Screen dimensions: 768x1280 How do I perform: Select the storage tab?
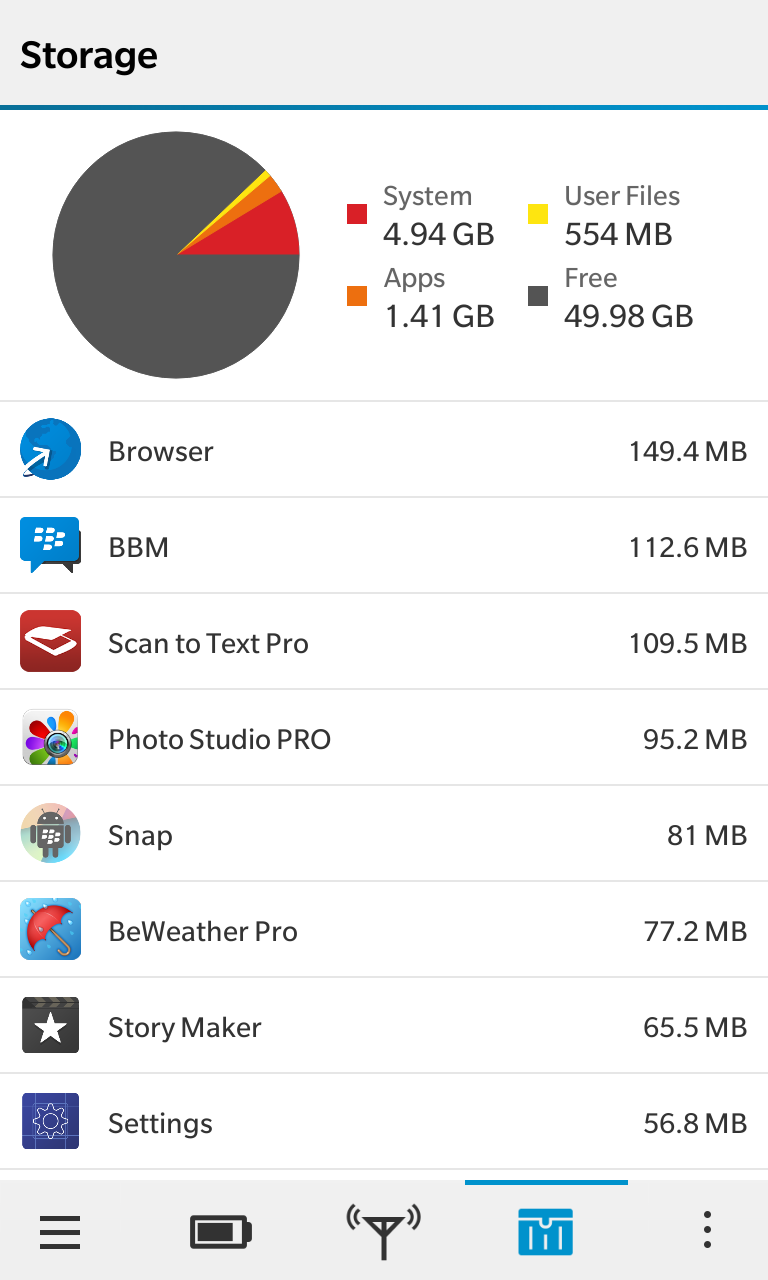point(545,1230)
